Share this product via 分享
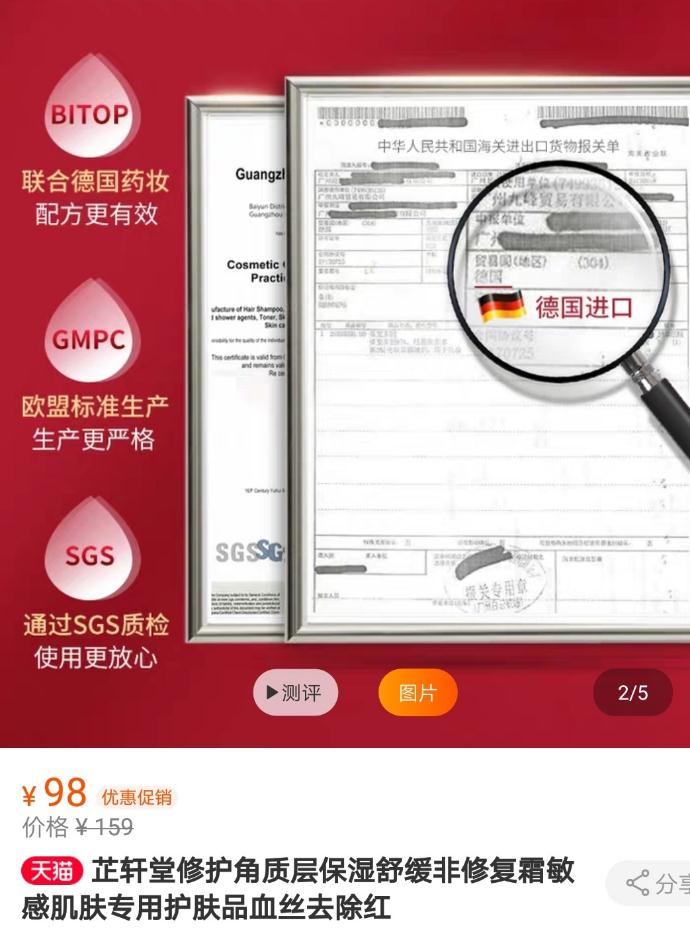This screenshot has height=937, width=690. 658,883
